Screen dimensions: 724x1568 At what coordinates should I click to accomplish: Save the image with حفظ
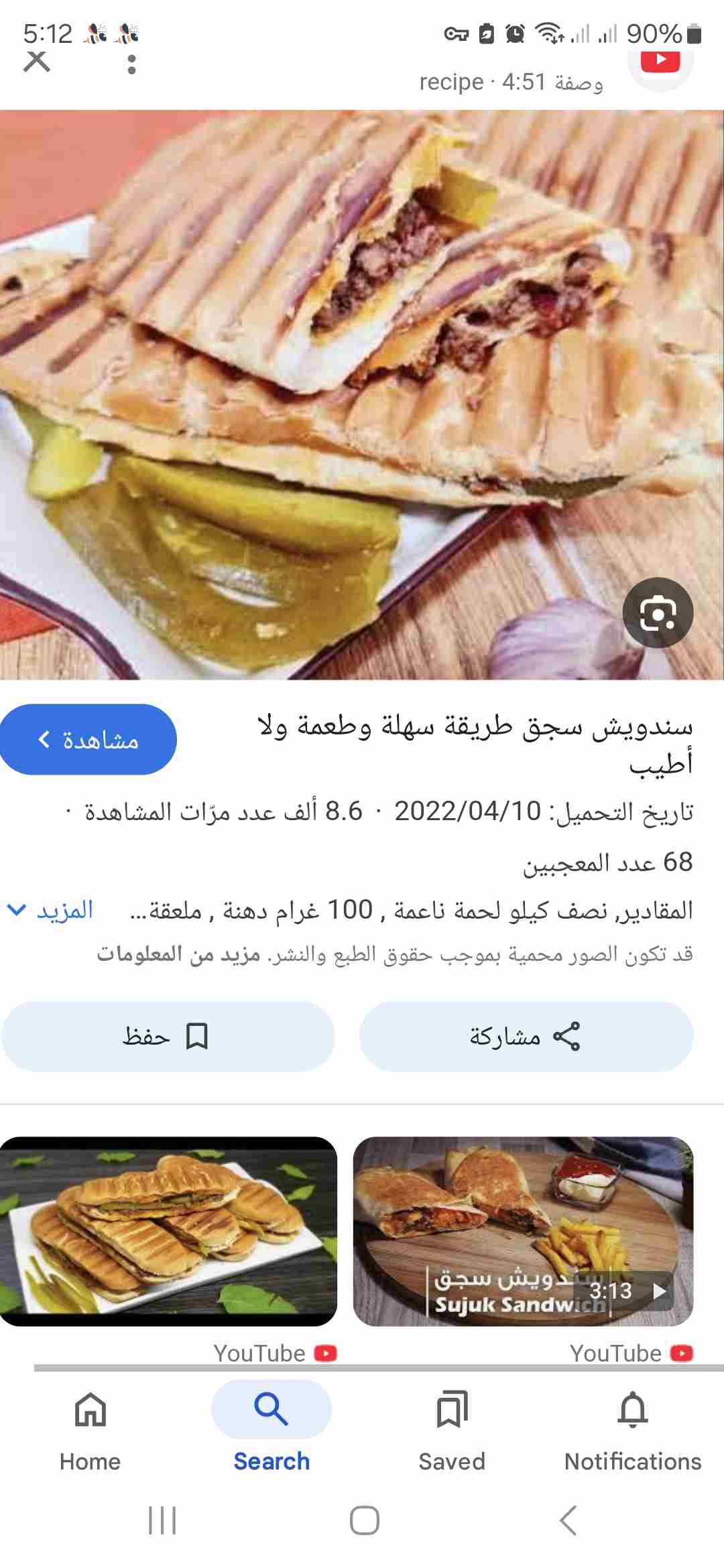(x=168, y=1036)
